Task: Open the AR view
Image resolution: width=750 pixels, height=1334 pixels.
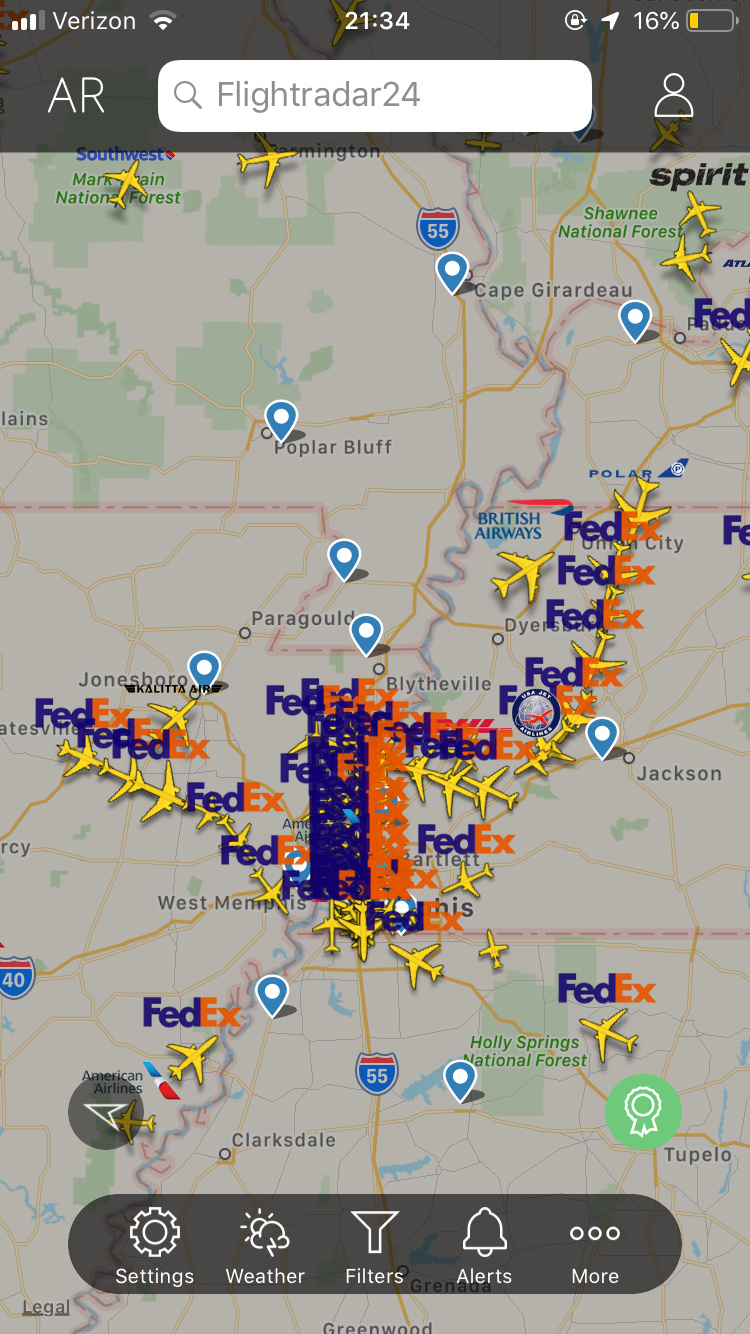Action: pos(76,96)
